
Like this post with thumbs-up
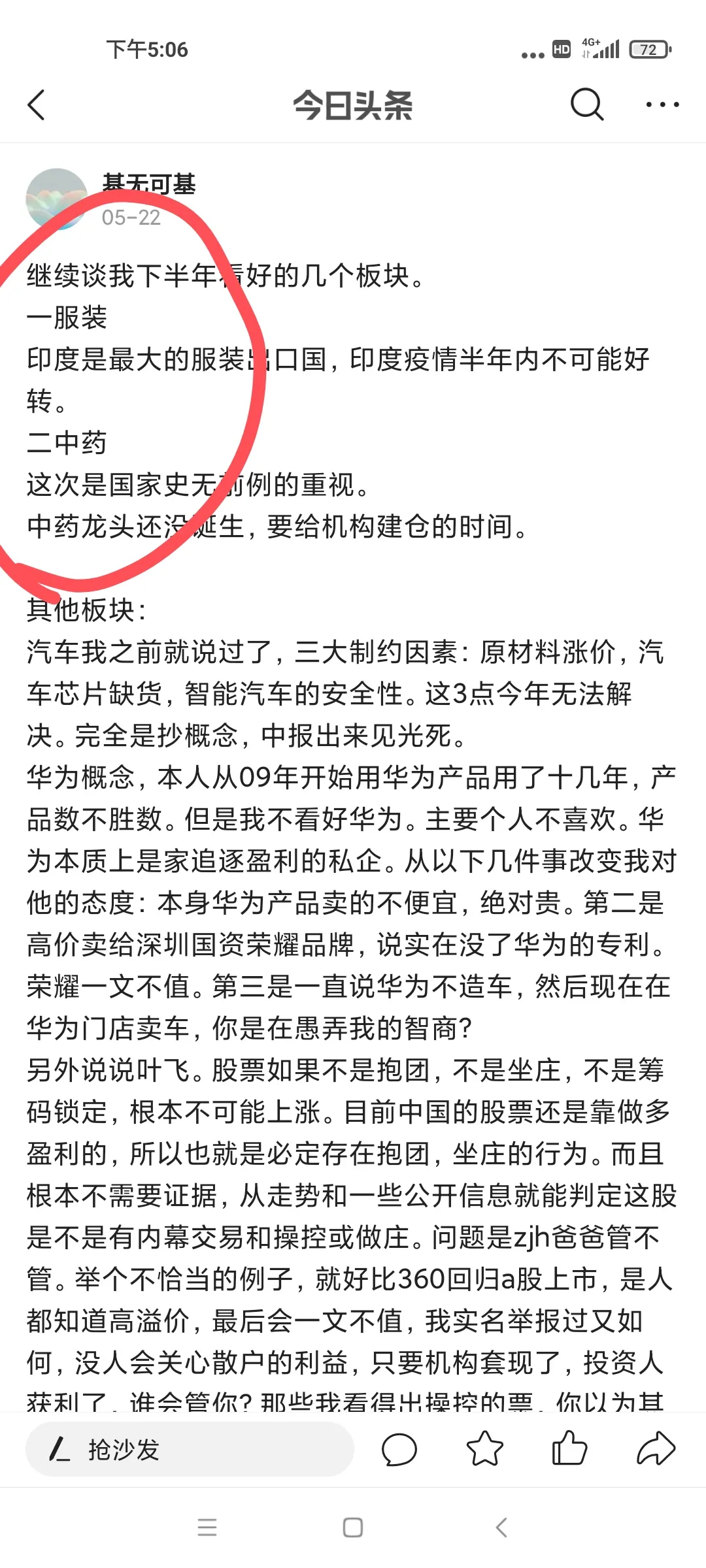(x=569, y=1448)
